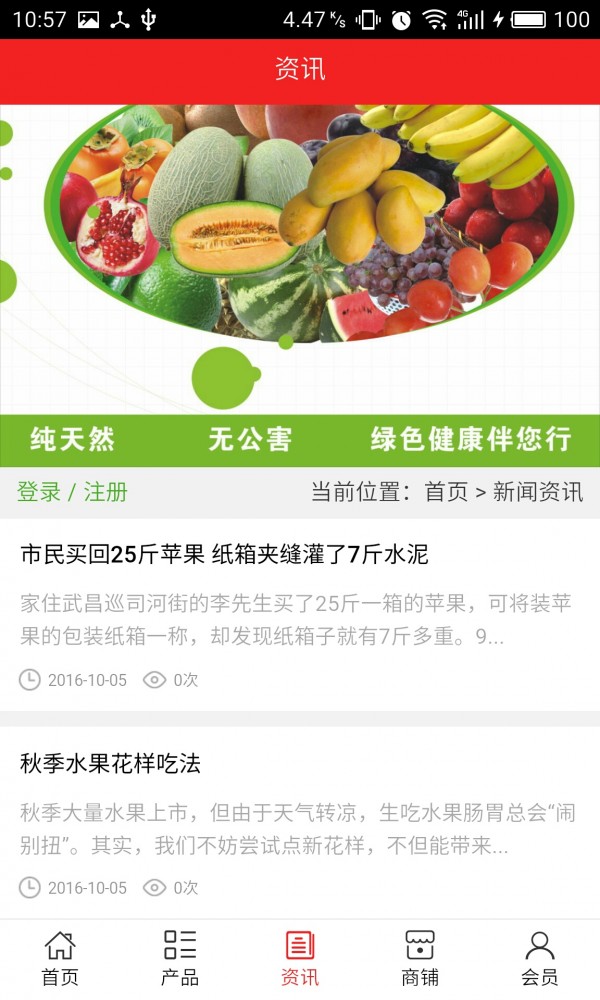
Task: Switch to the 产品 tab
Action: tap(180, 959)
